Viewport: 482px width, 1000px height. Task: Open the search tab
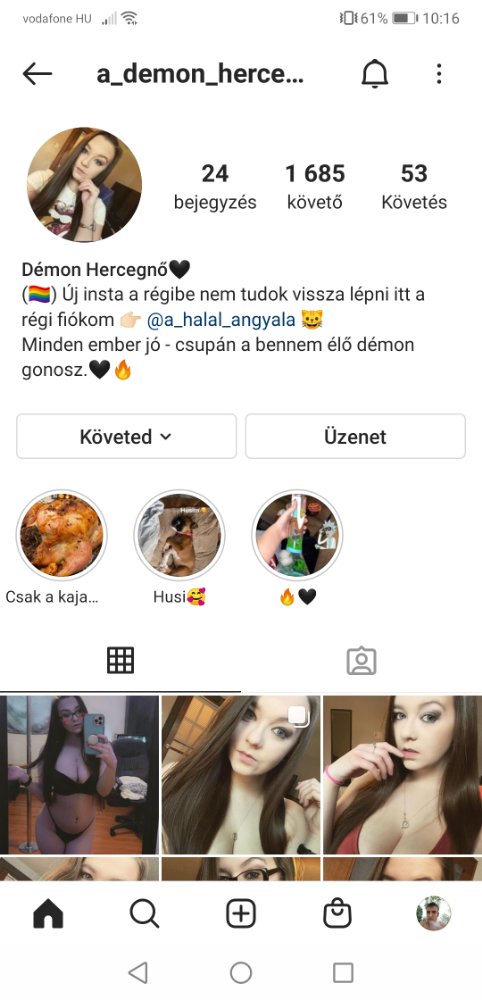pos(144,914)
